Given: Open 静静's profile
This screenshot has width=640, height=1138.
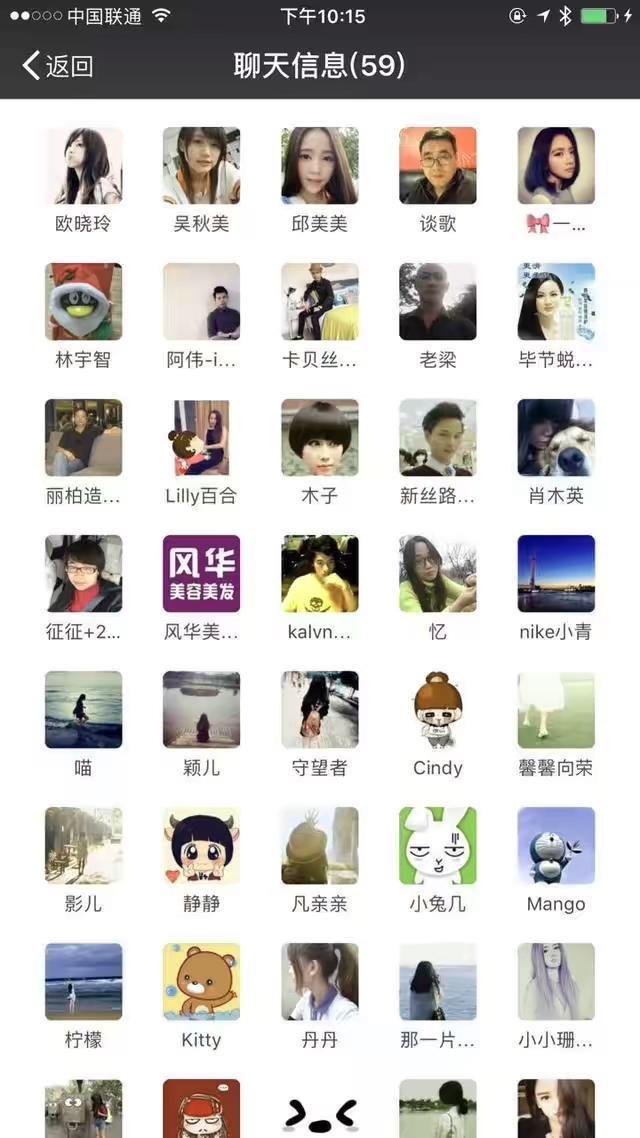Looking at the screenshot, I should pyautogui.click(x=202, y=846).
